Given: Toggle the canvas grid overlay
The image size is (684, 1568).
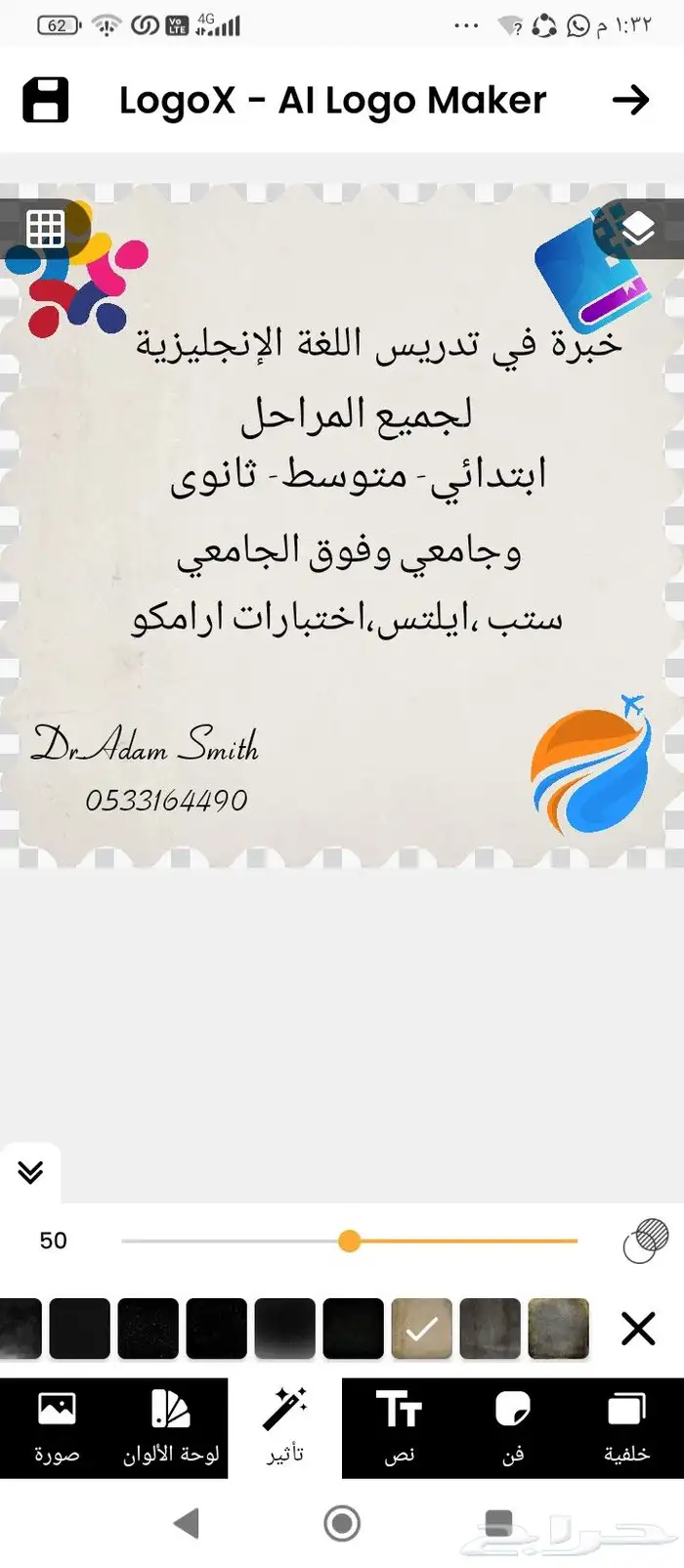Looking at the screenshot, I should pyautogui.click(x=45, y=229).
